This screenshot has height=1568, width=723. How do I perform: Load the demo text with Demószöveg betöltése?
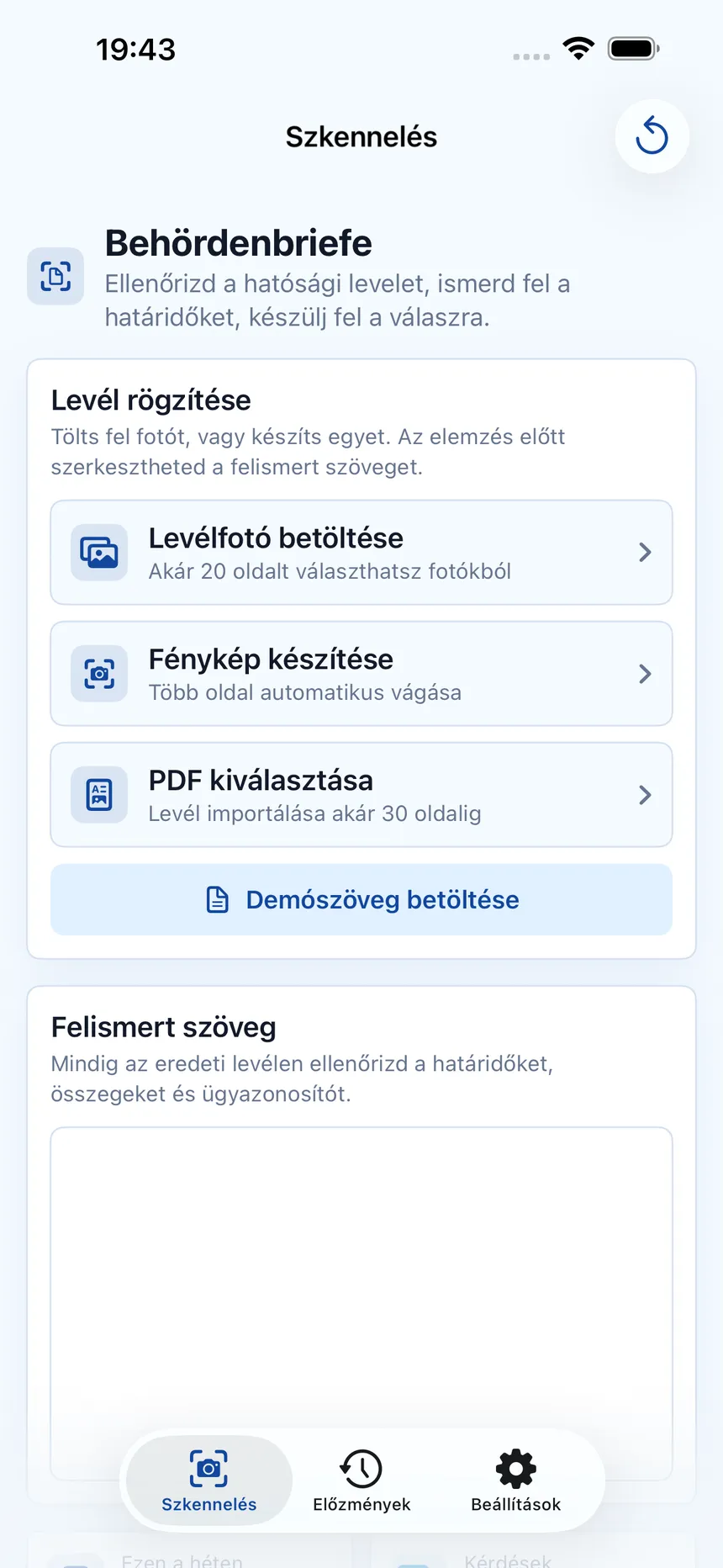point(361,899)
